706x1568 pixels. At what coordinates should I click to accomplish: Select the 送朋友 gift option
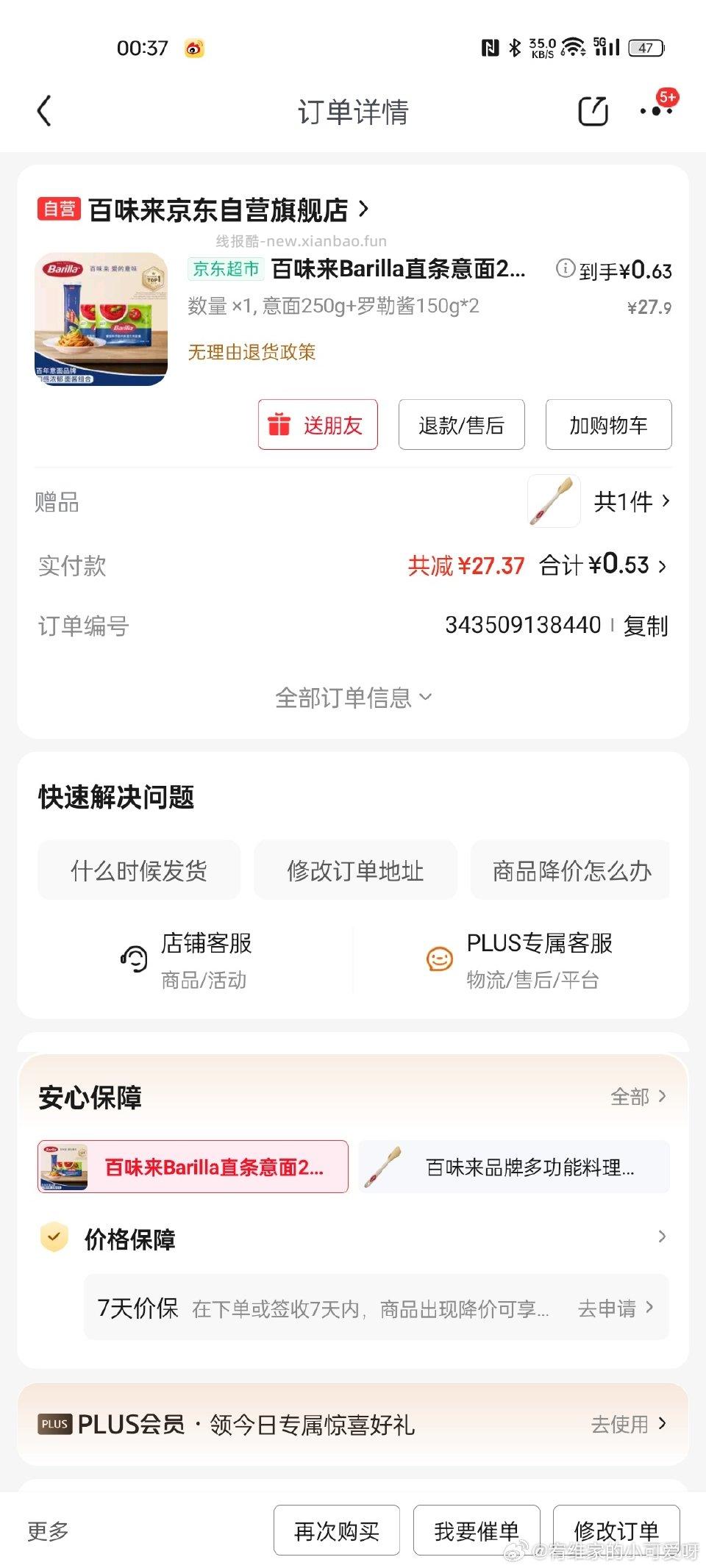pos(317,424)
